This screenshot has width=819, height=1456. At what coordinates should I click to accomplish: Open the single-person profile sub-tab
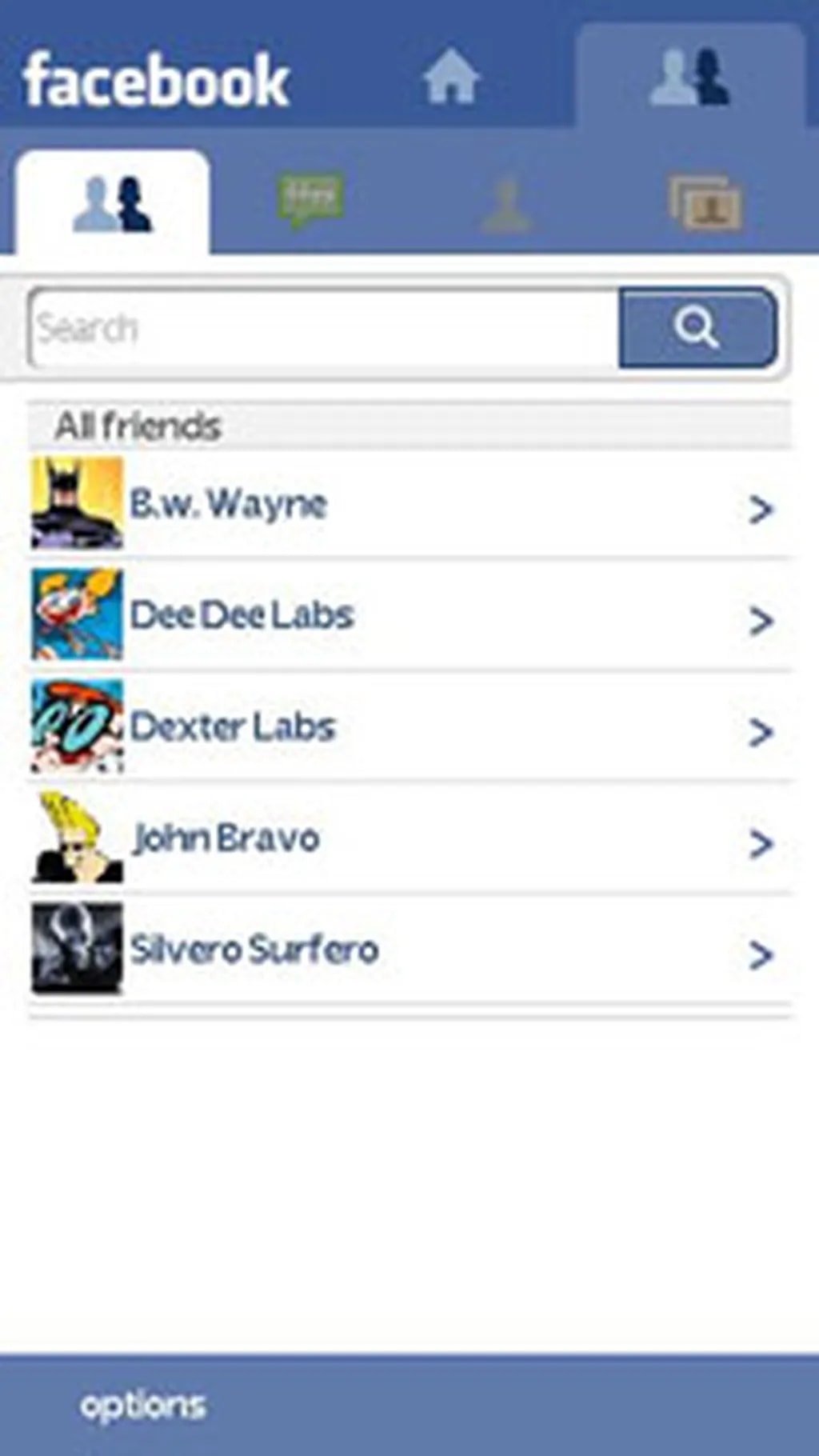(507, 205)
